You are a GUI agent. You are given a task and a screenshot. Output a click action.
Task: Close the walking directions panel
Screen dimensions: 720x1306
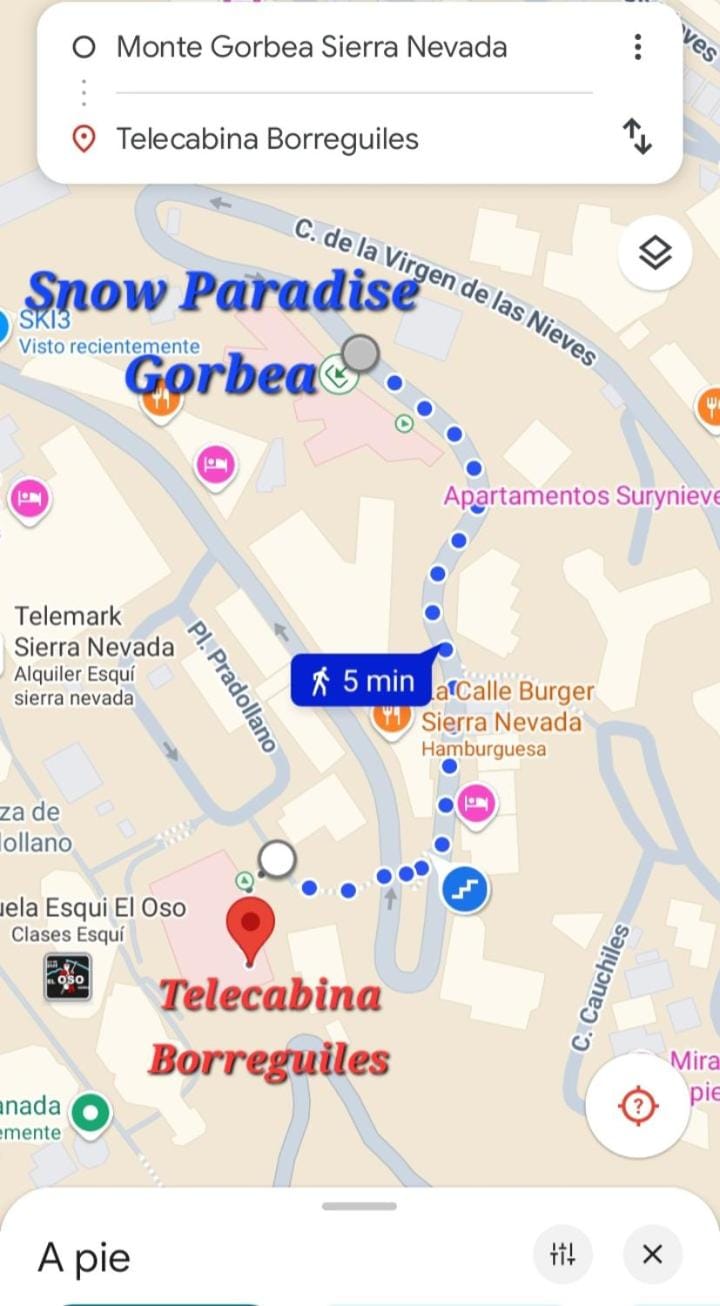[652, 1253]
